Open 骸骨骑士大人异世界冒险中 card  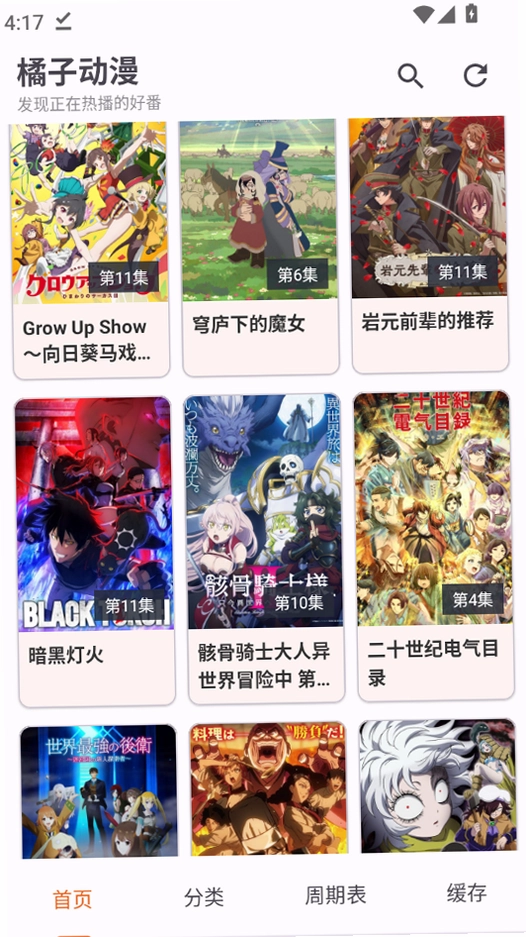tap(265, 549)
